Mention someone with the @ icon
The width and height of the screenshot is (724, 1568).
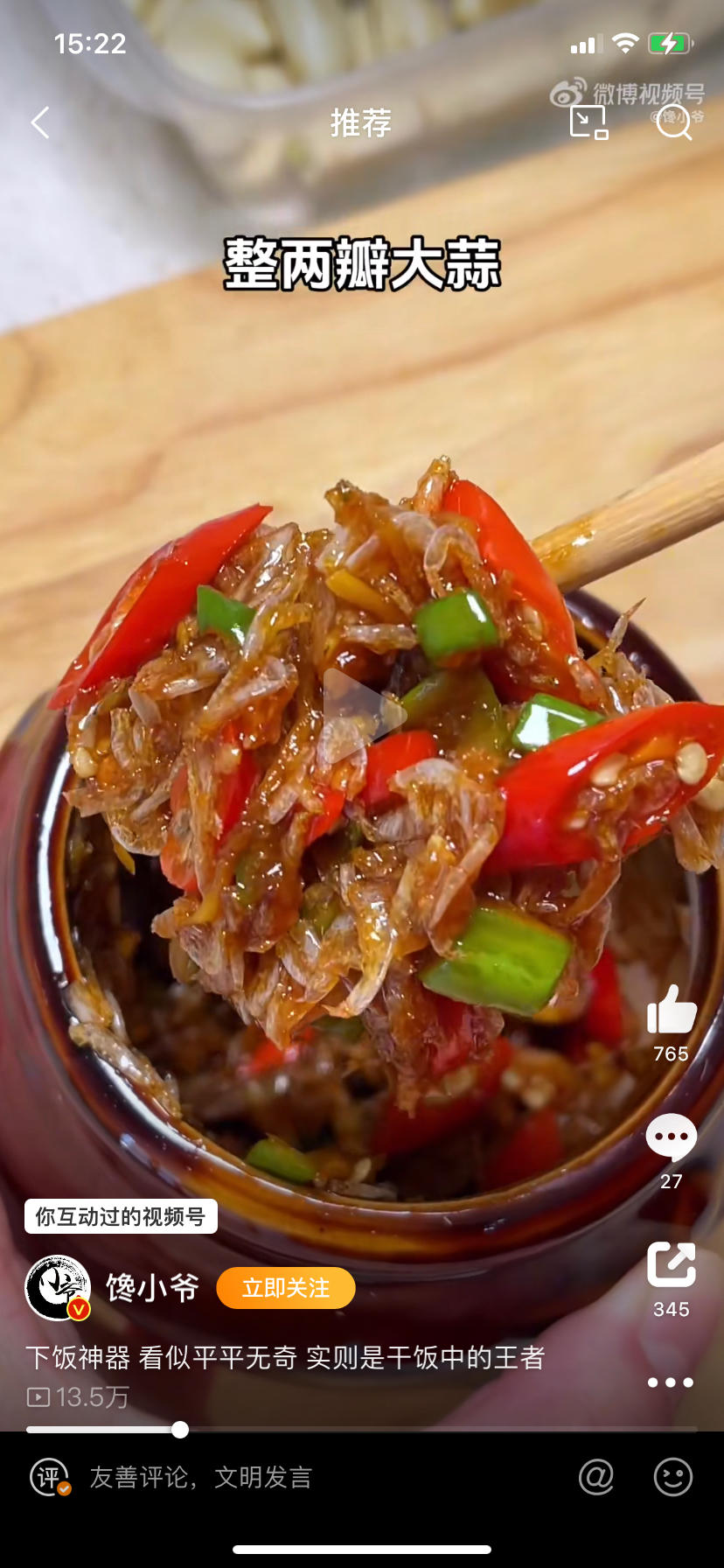click(596, 1478)
